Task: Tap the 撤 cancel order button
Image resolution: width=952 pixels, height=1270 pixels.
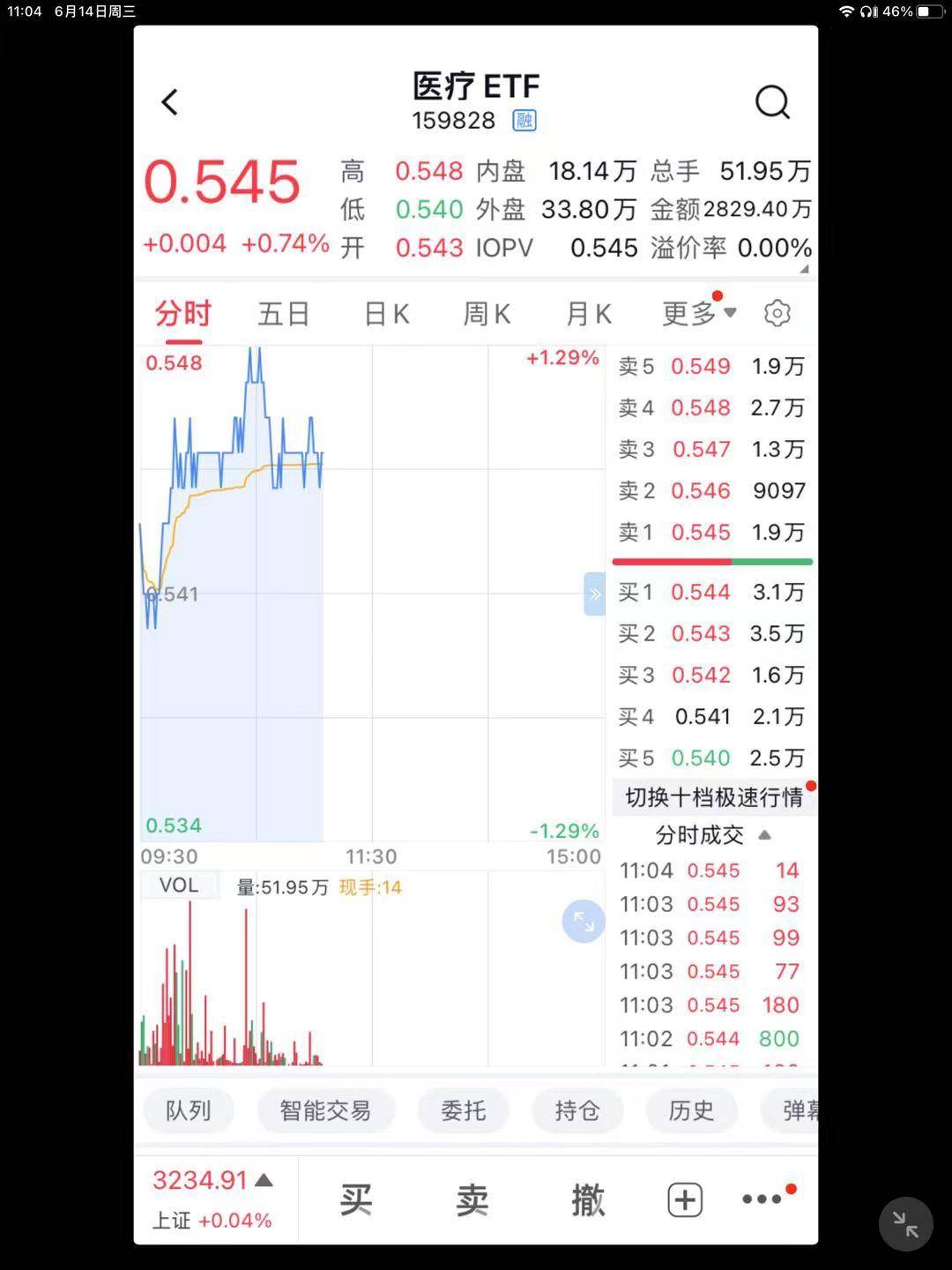Action: 588,1199
